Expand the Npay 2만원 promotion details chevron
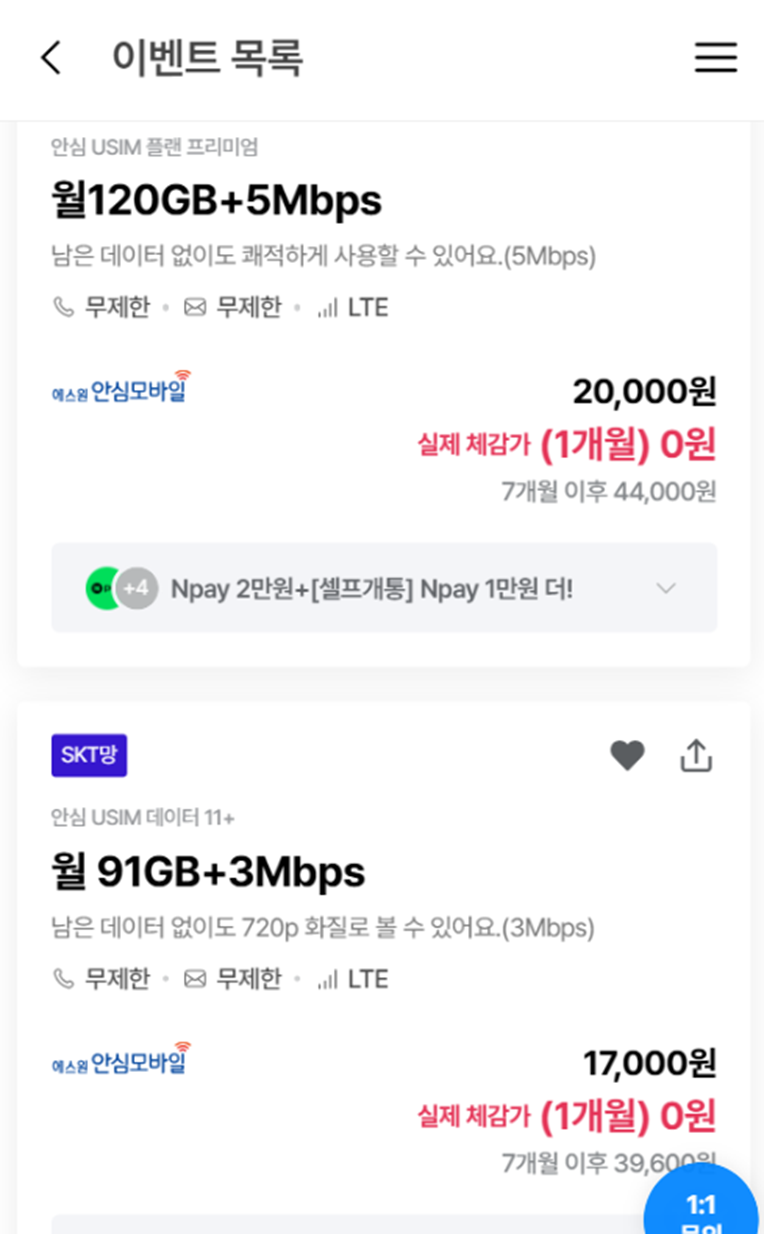Image resolution: width=764 pixels, height=1234 pixels. [666, 589]
